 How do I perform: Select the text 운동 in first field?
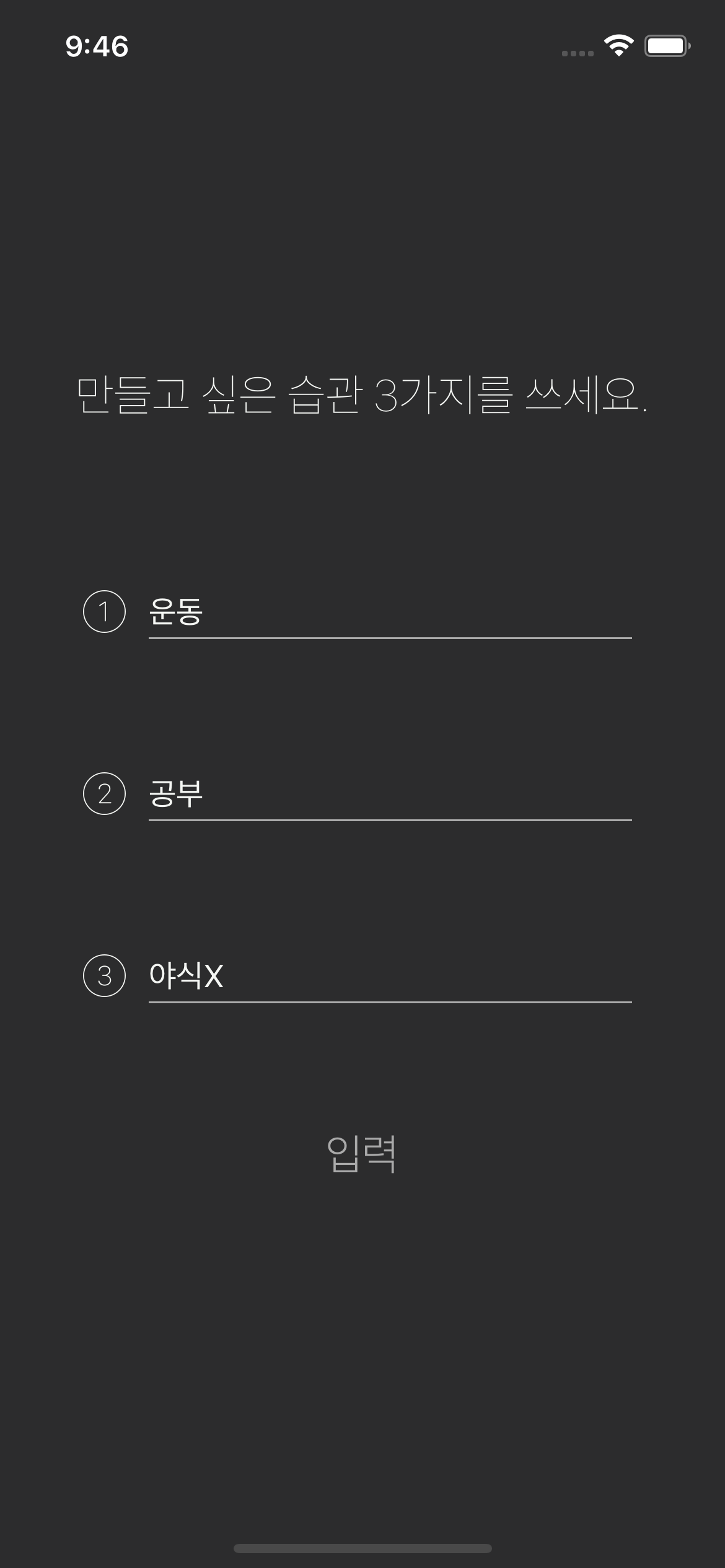(175, 612)
